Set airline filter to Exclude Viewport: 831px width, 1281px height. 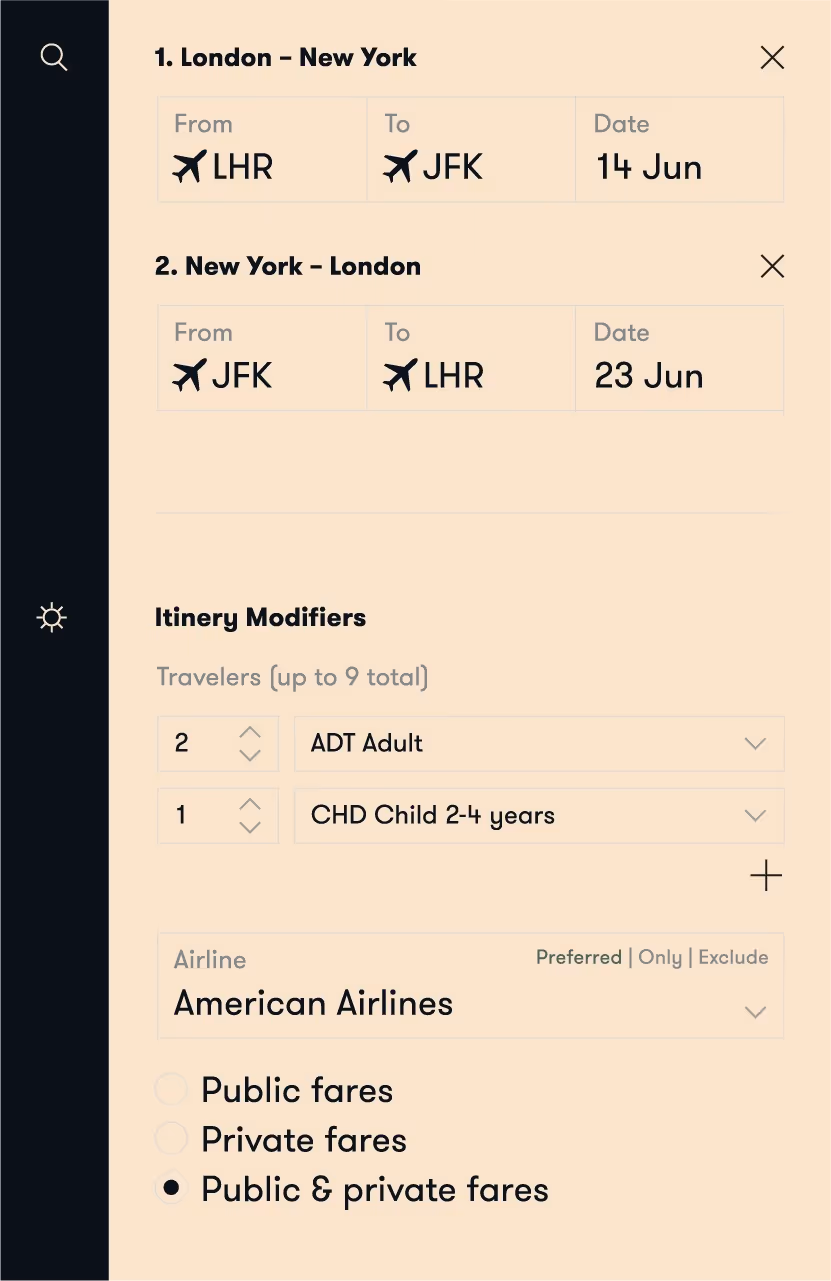click(733, 957)
